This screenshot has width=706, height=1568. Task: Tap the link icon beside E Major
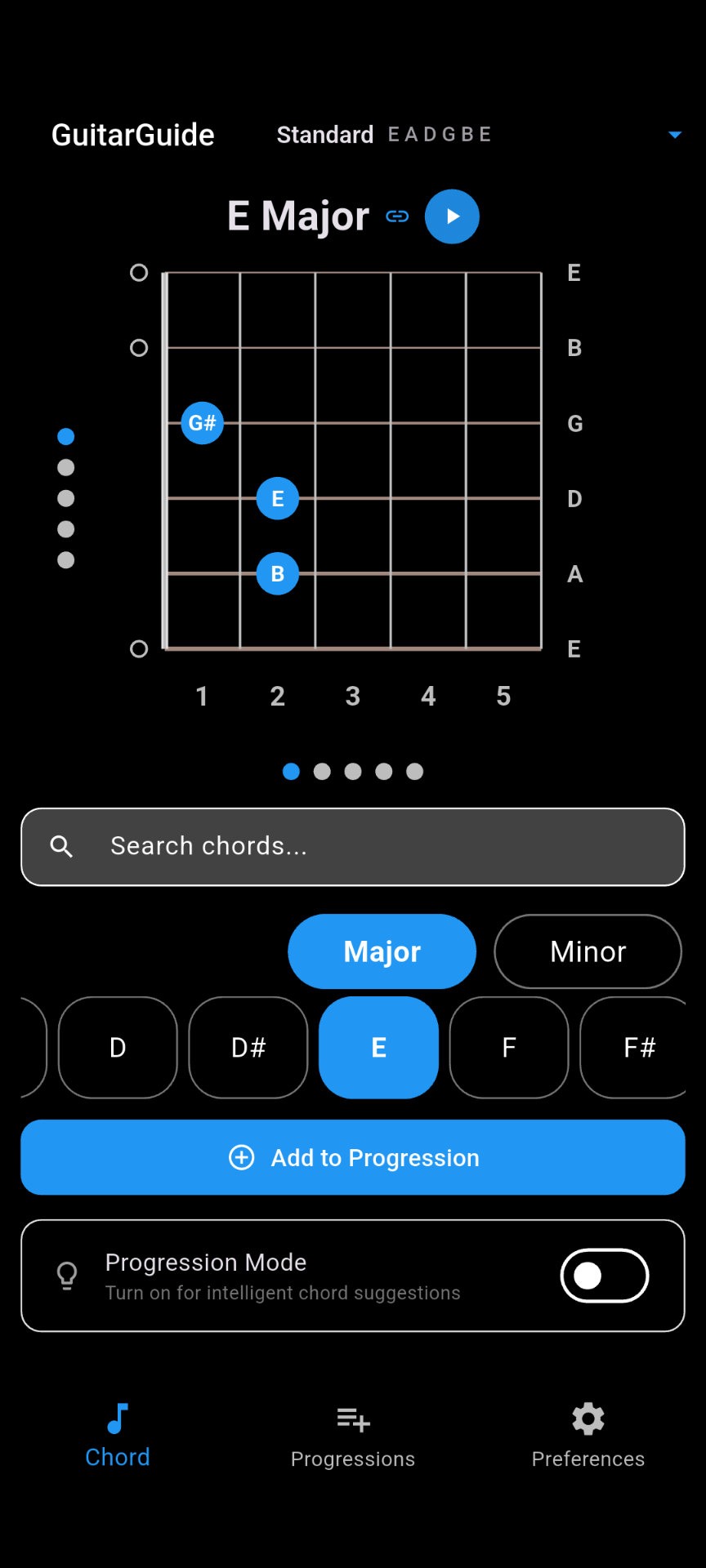[x=397, y=216]
